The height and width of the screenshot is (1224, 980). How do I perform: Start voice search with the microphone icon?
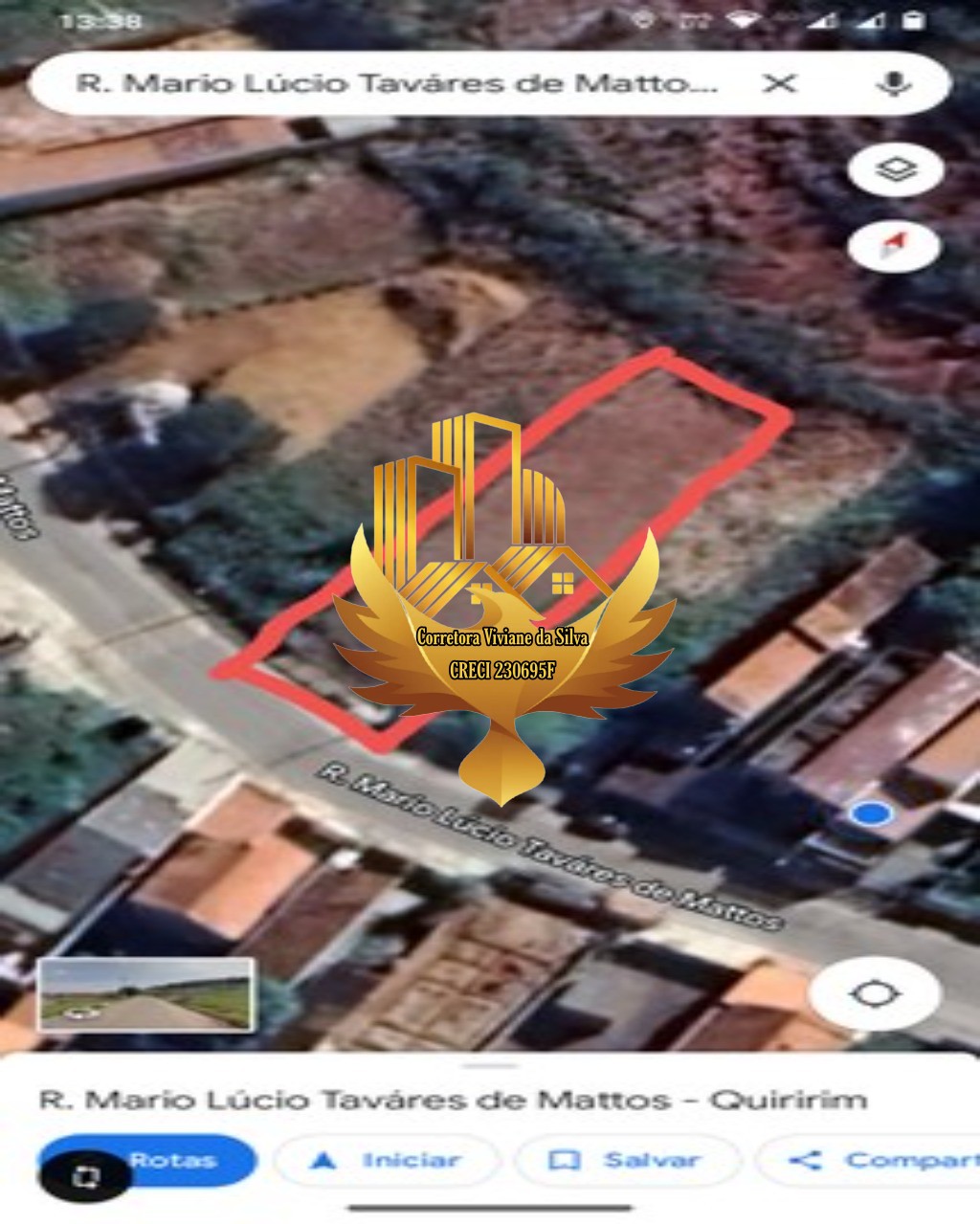click(x=892, y=82)
